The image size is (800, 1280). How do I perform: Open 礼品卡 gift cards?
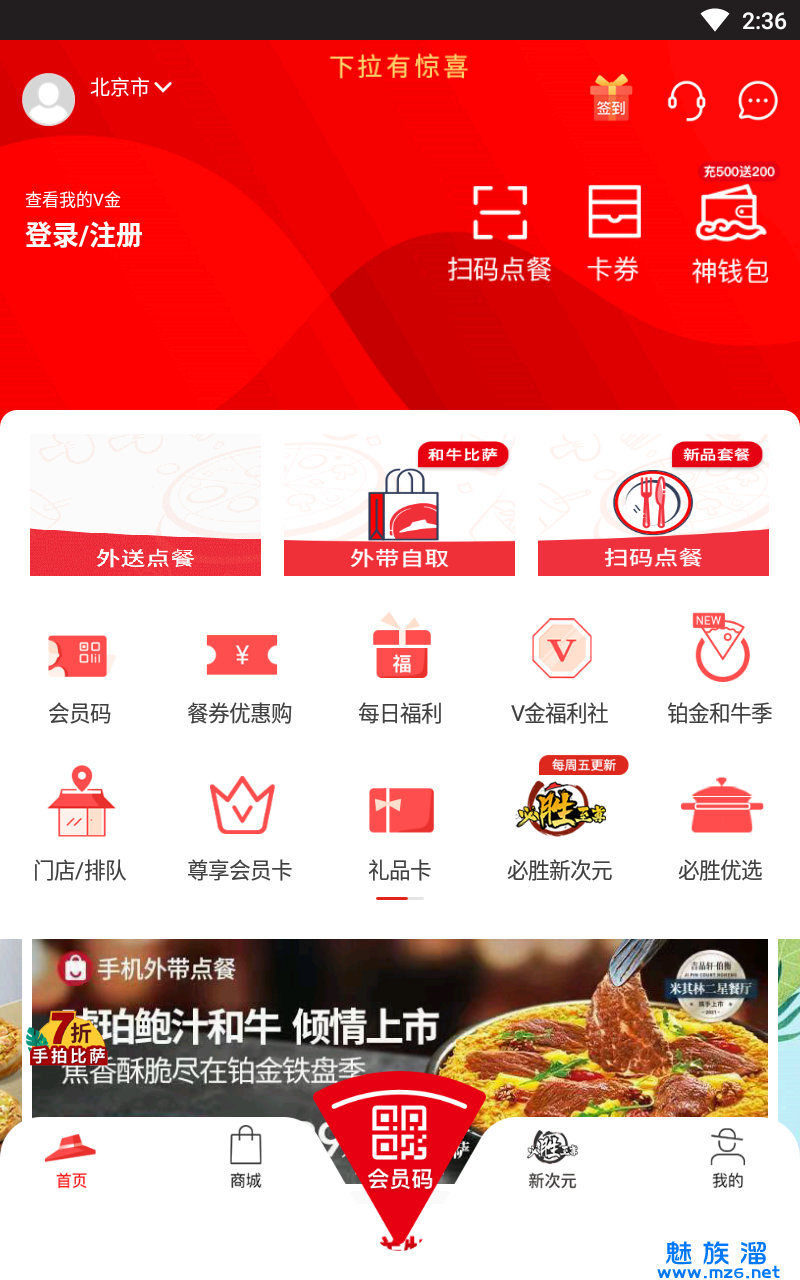400,826
